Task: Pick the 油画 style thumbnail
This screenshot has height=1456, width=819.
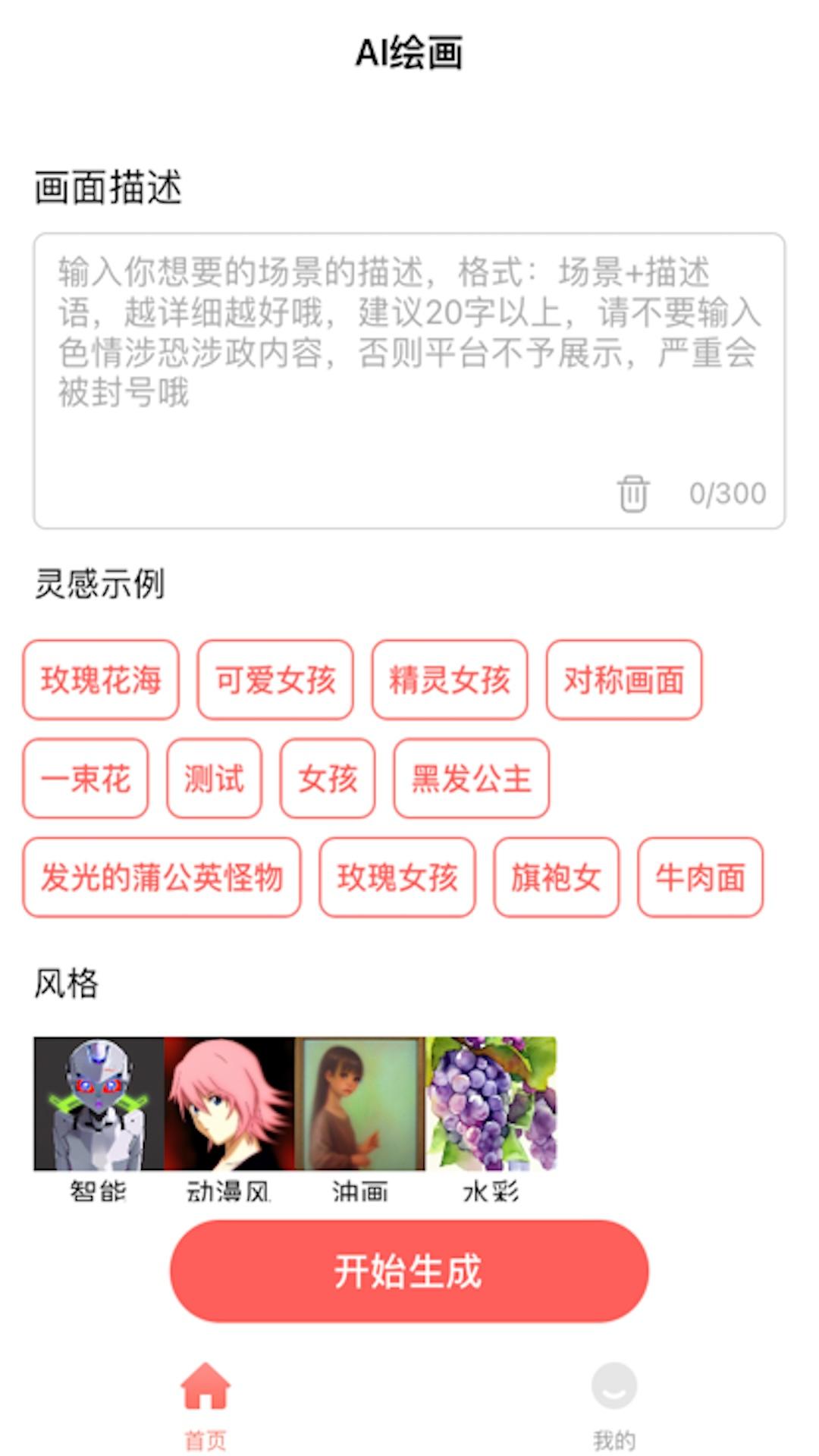Action: pyautogui.click(x=360, y=1103)
